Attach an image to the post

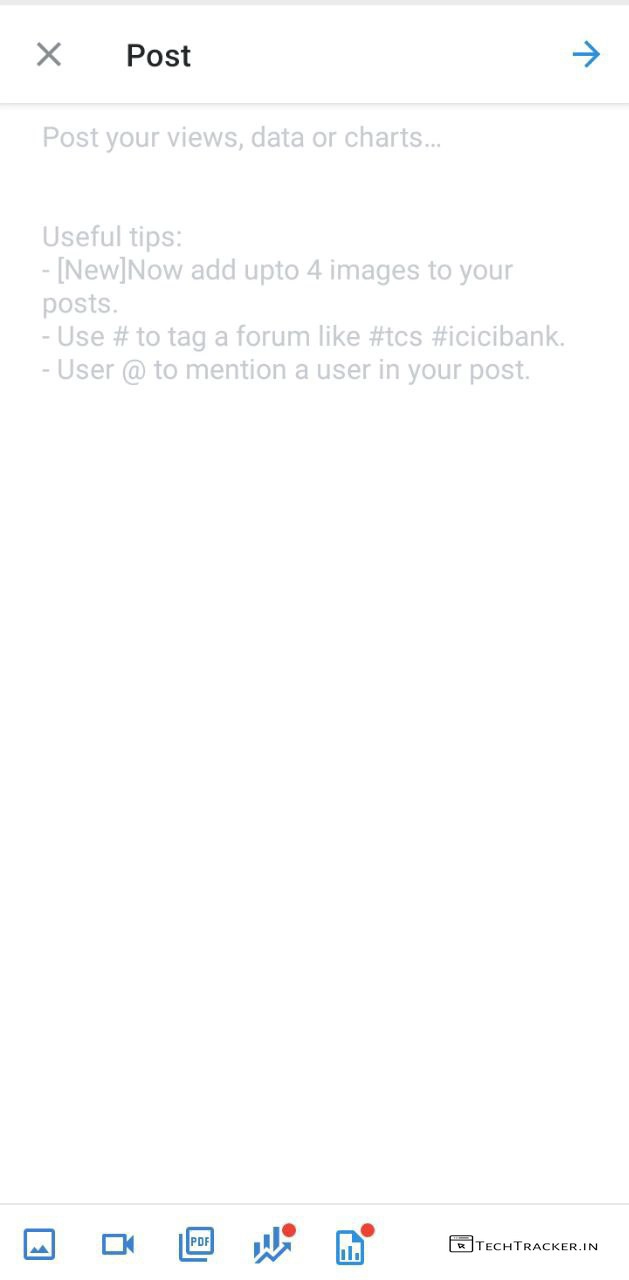(x=39, y=1244)
